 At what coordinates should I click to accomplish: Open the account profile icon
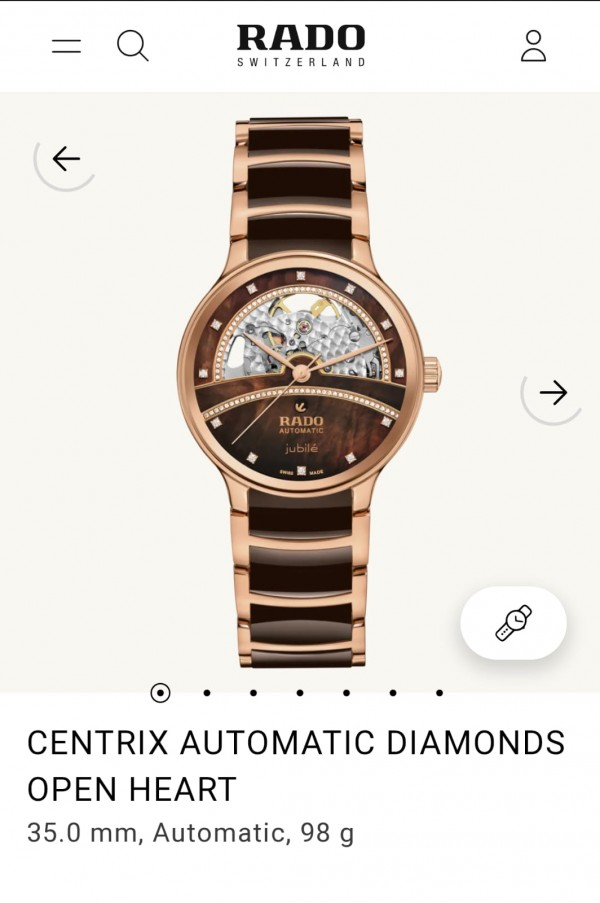(x=533, y=46)
